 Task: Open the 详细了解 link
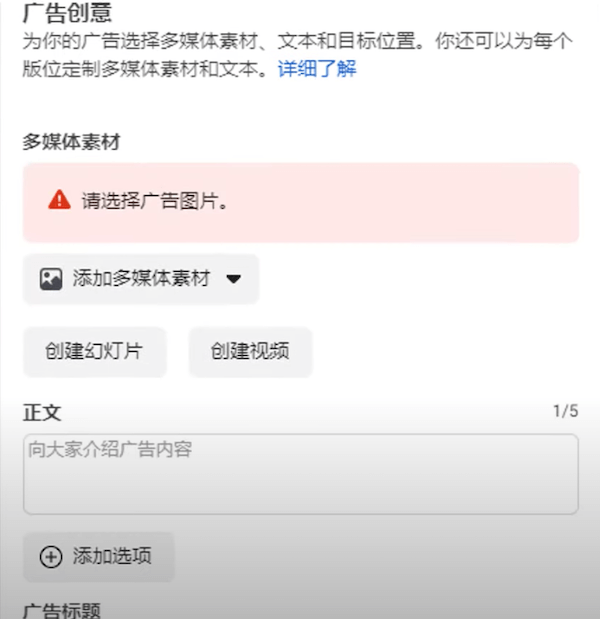[x=316, y=69]
